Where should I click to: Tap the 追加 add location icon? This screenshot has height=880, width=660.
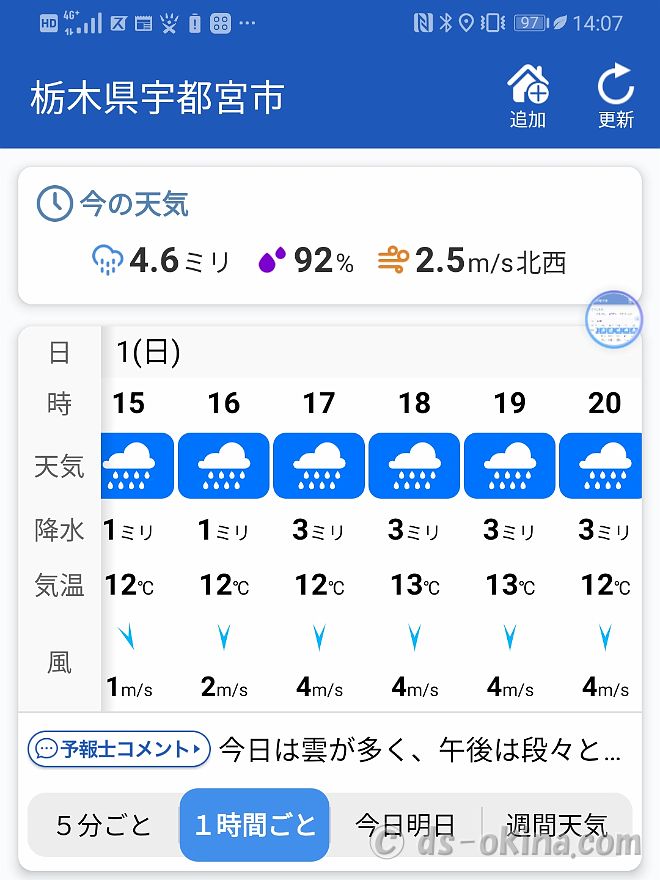pyautogui.click(x=528, y=96)
